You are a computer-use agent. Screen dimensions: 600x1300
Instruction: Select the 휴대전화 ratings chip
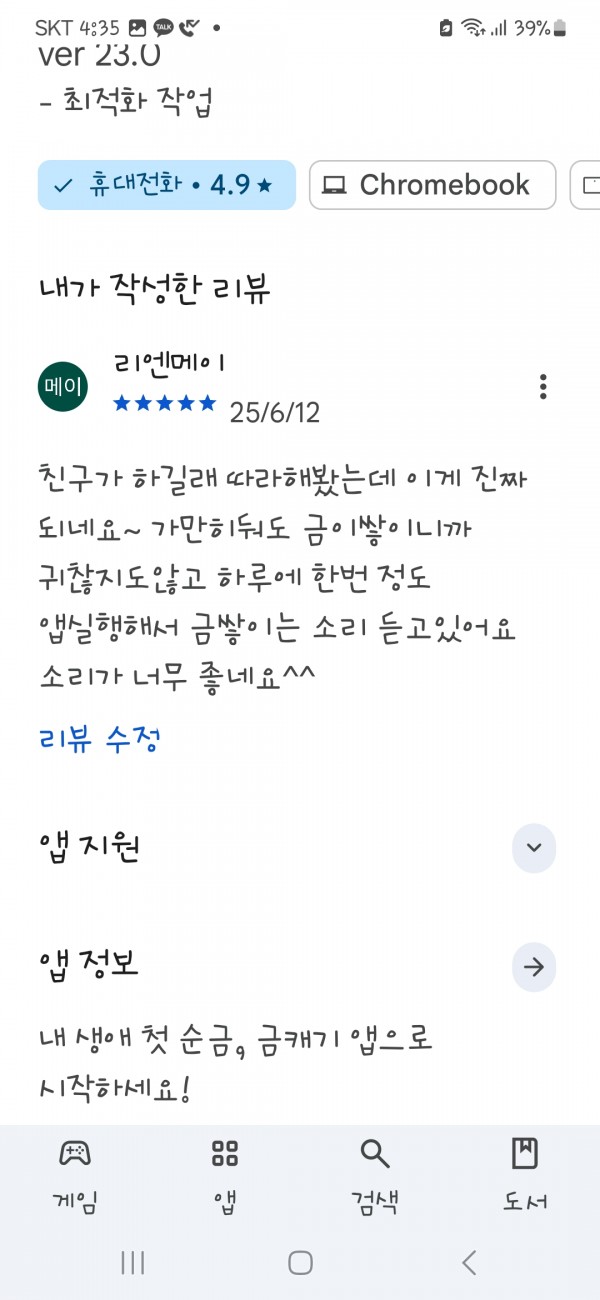tap(167, 185)
